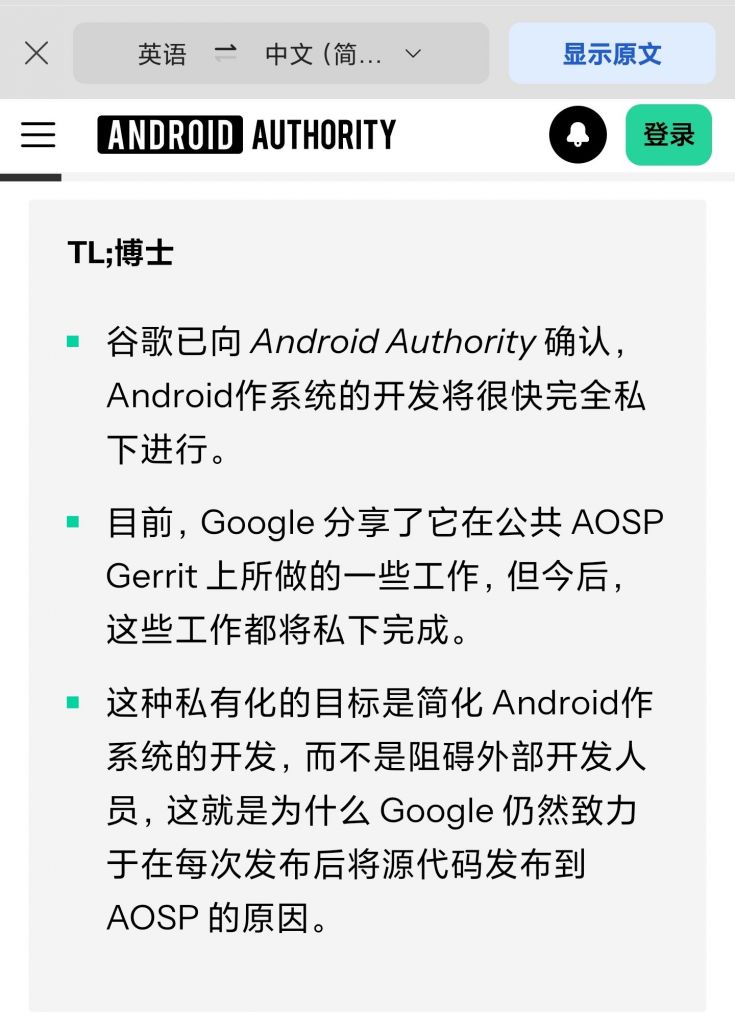Go to the Android Authority homepage logo
The height and width of the screenshot is (1024, 735).
246,135
